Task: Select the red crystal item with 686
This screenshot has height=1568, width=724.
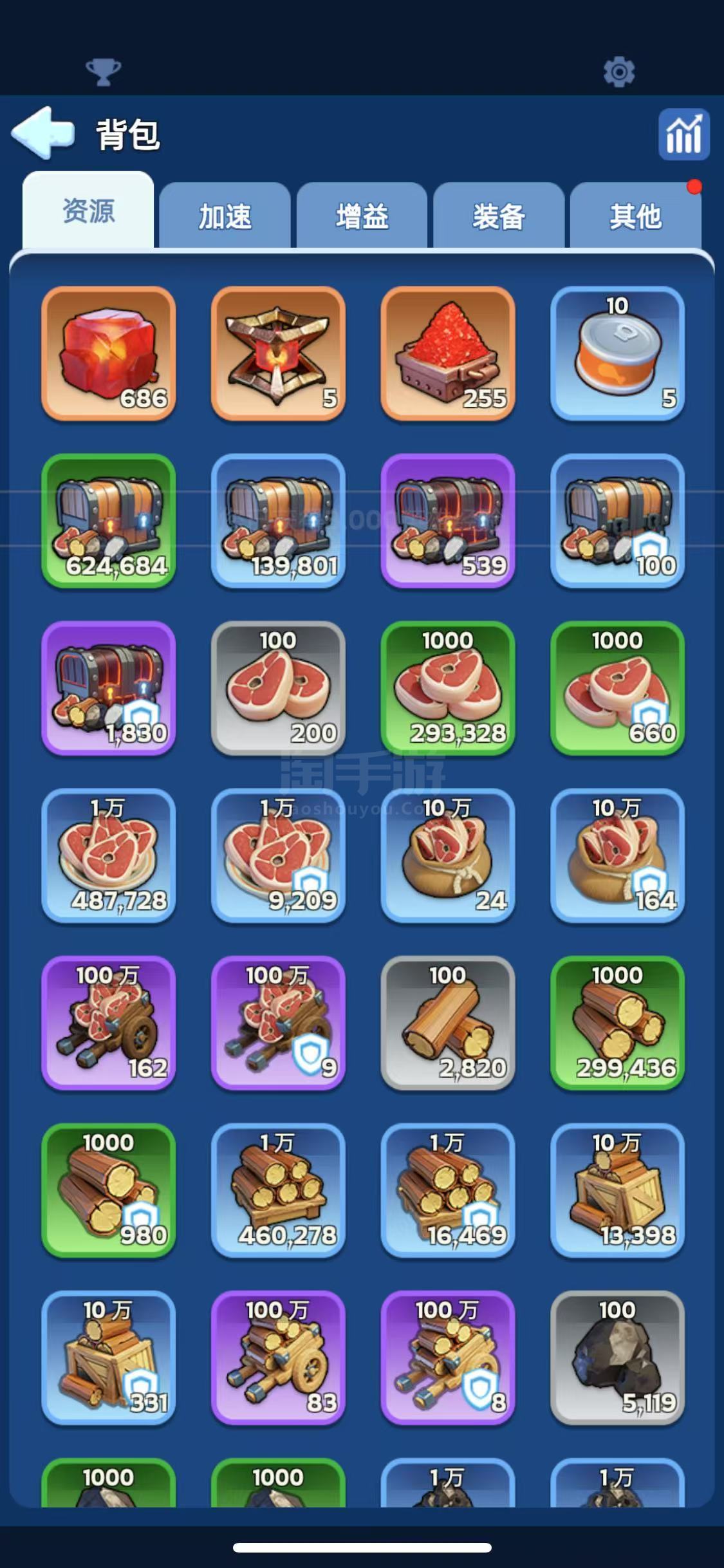Action: 108,353
